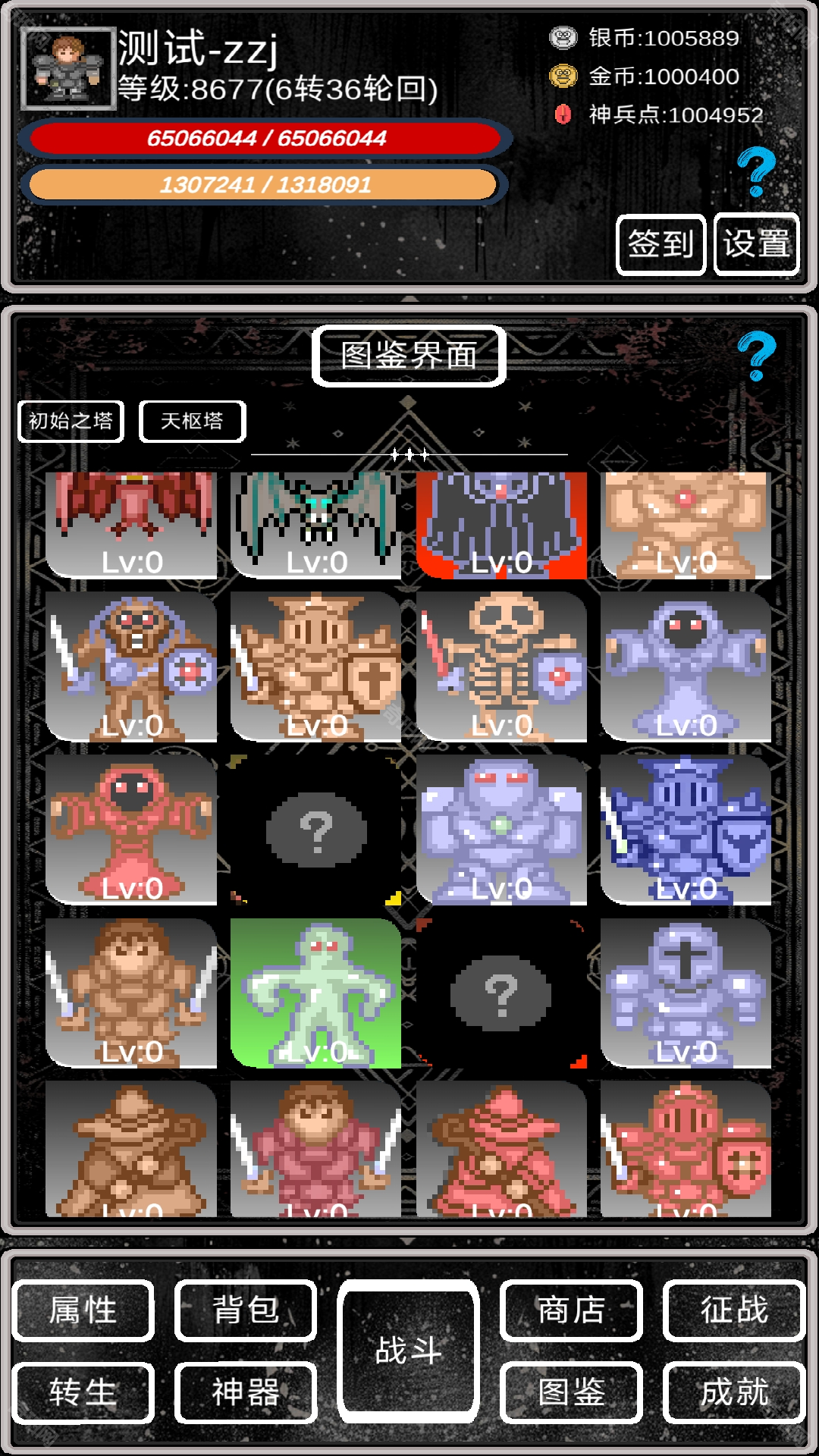Screen dimensions: 819x1456
Task: Open the 转生 rebirth page
Action: (x=83, y=1392)
